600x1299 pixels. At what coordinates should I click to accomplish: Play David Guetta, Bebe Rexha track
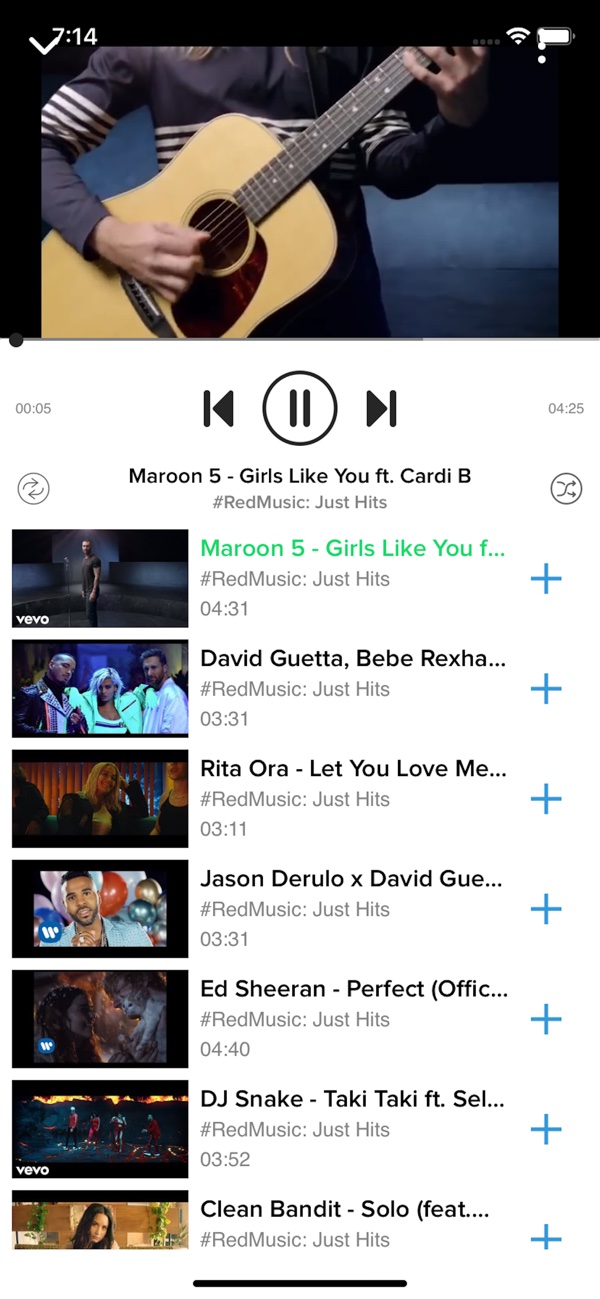point(353,688)
